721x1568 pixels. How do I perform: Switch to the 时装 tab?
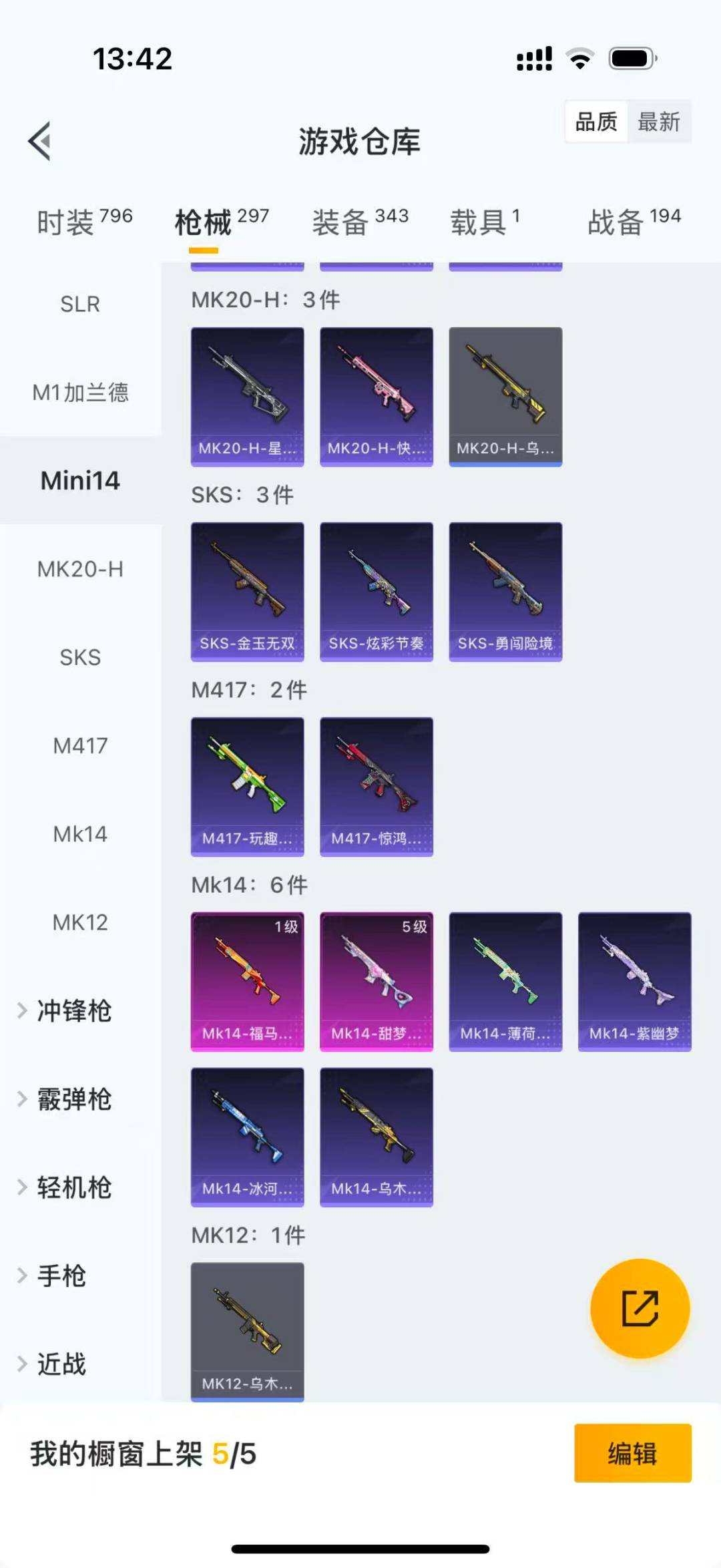coord(83,222)
